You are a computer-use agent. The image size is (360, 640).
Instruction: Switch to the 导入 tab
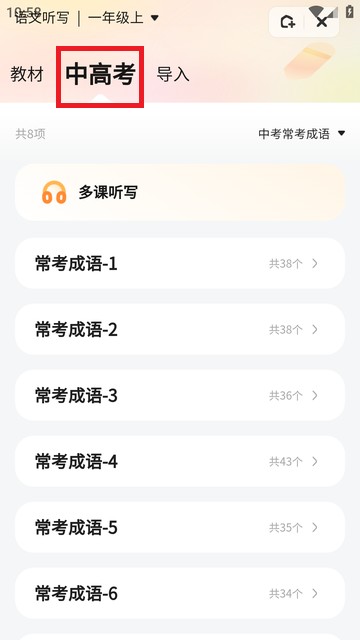click(x=173, y=75)
